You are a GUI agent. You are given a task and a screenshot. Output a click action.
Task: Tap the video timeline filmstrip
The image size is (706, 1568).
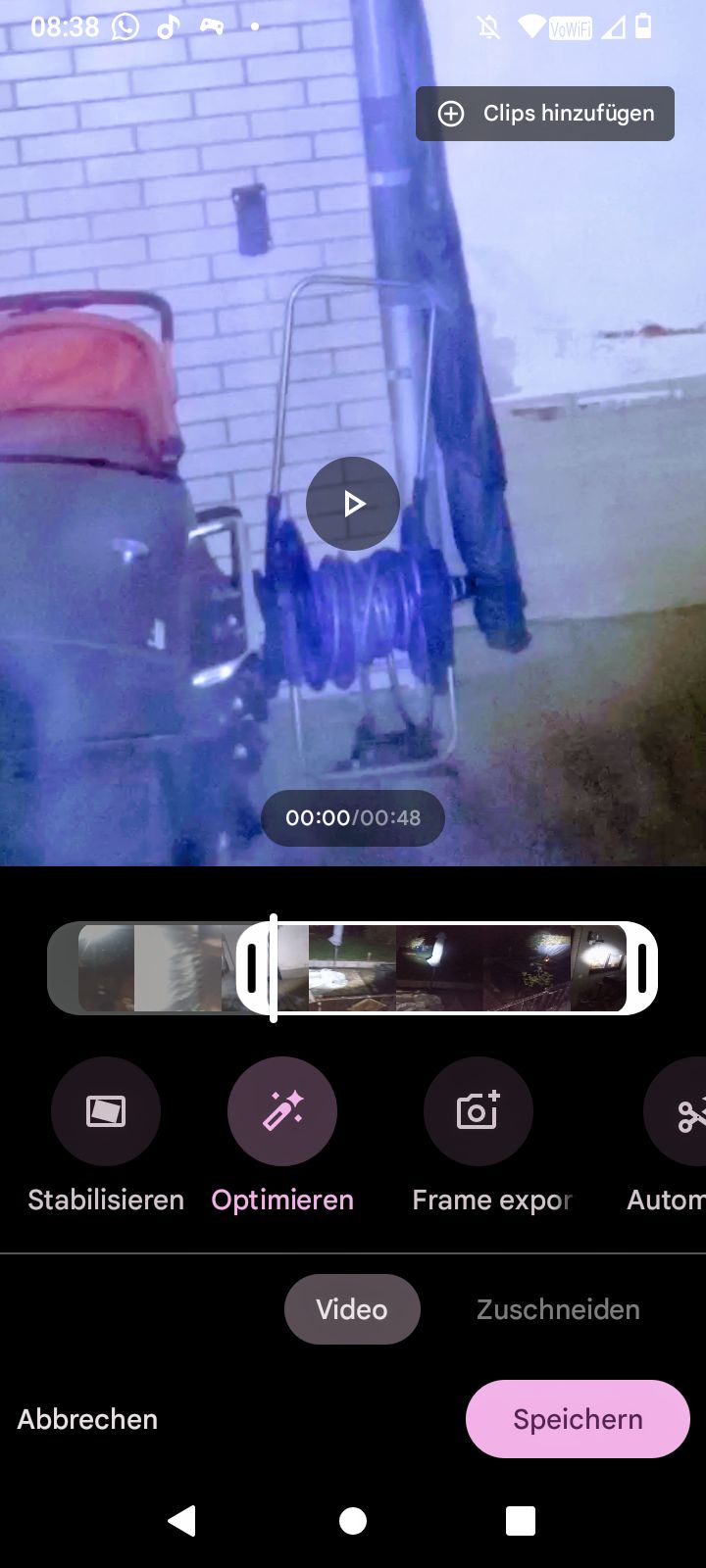441,968
